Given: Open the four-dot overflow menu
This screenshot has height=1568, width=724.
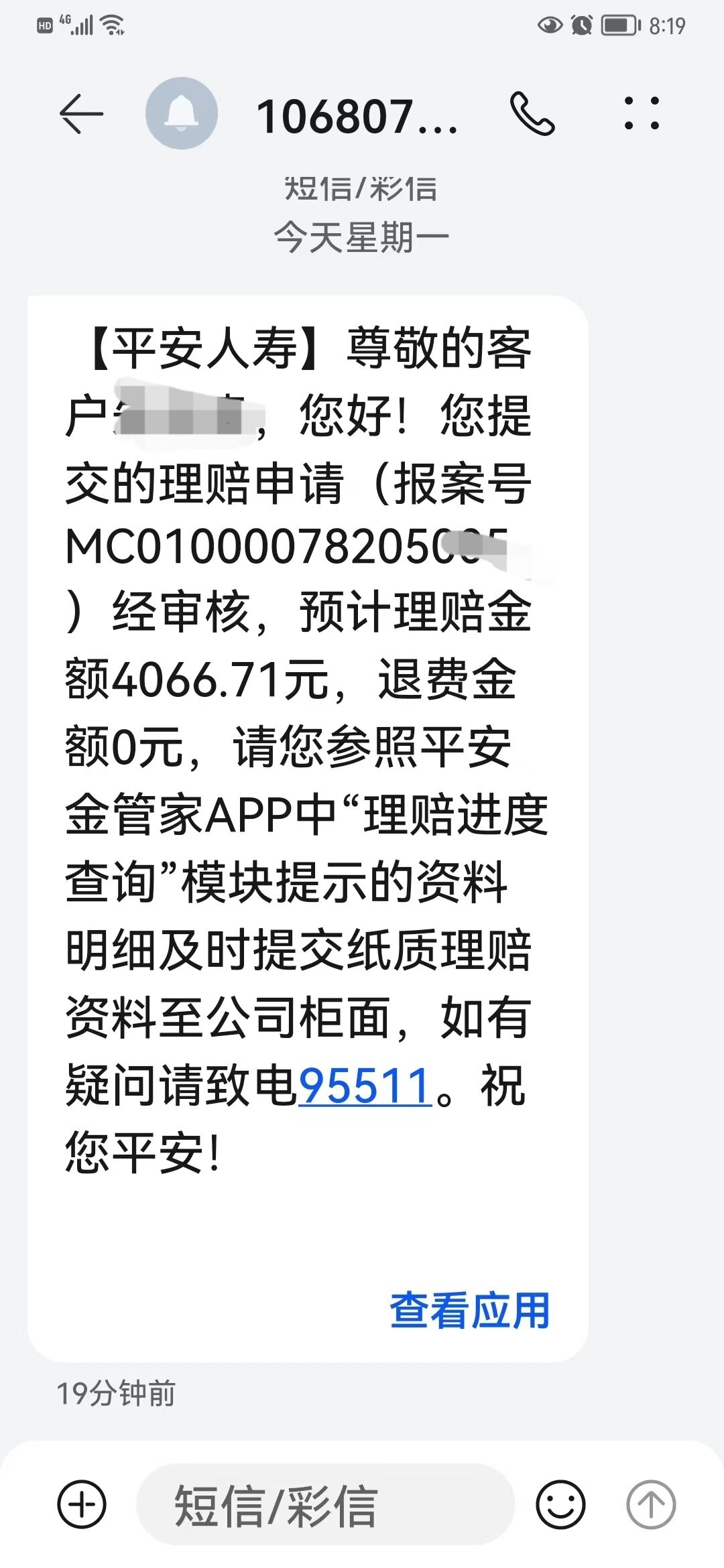Looking at the screenshot, I should click(x=642, y=113).
